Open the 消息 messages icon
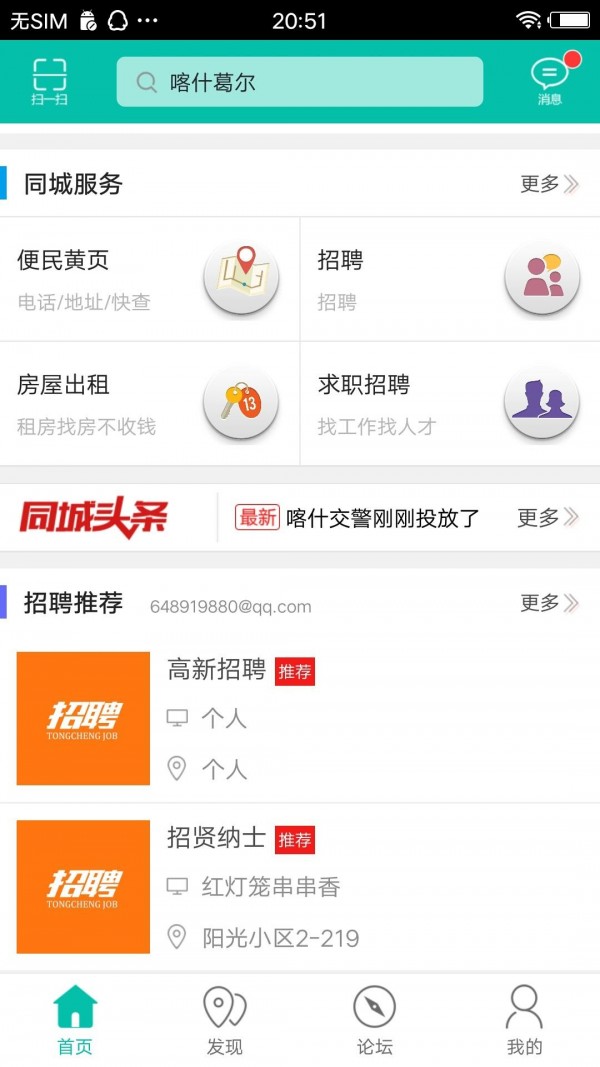 (x=549, y=81)
